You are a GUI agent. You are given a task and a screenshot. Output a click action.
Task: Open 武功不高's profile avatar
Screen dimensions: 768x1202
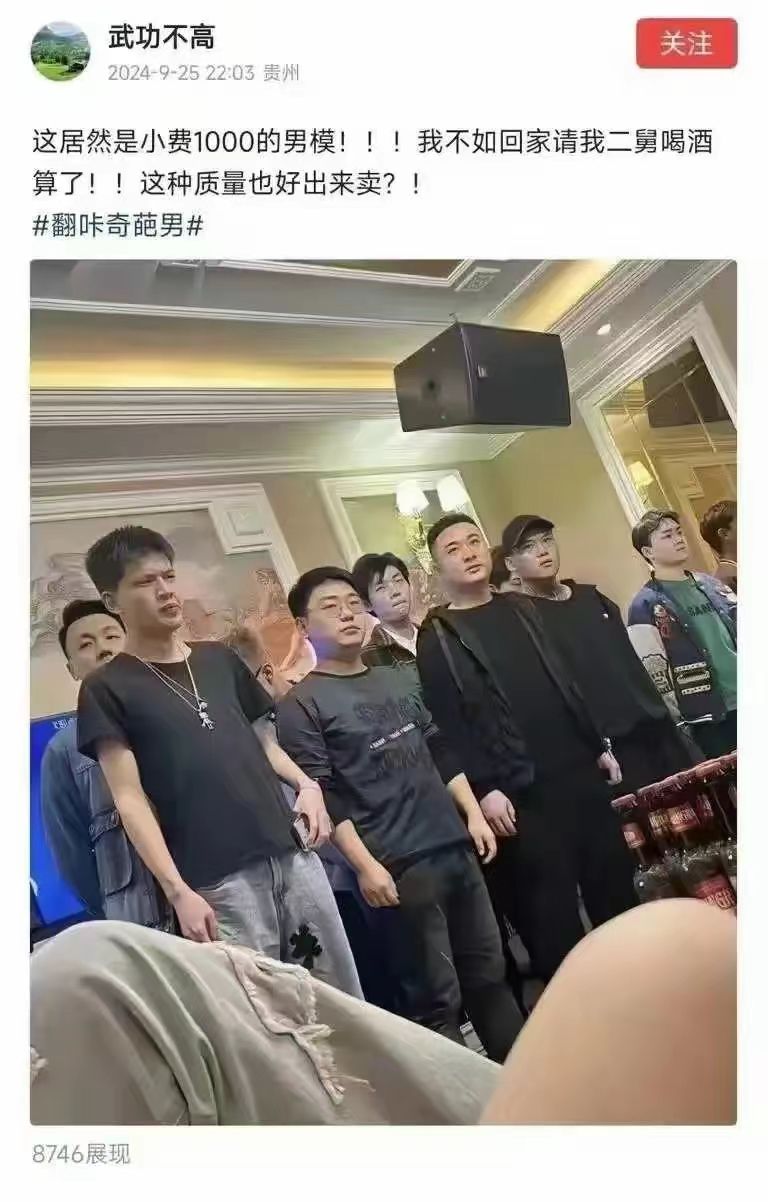(x=60, y=51)
